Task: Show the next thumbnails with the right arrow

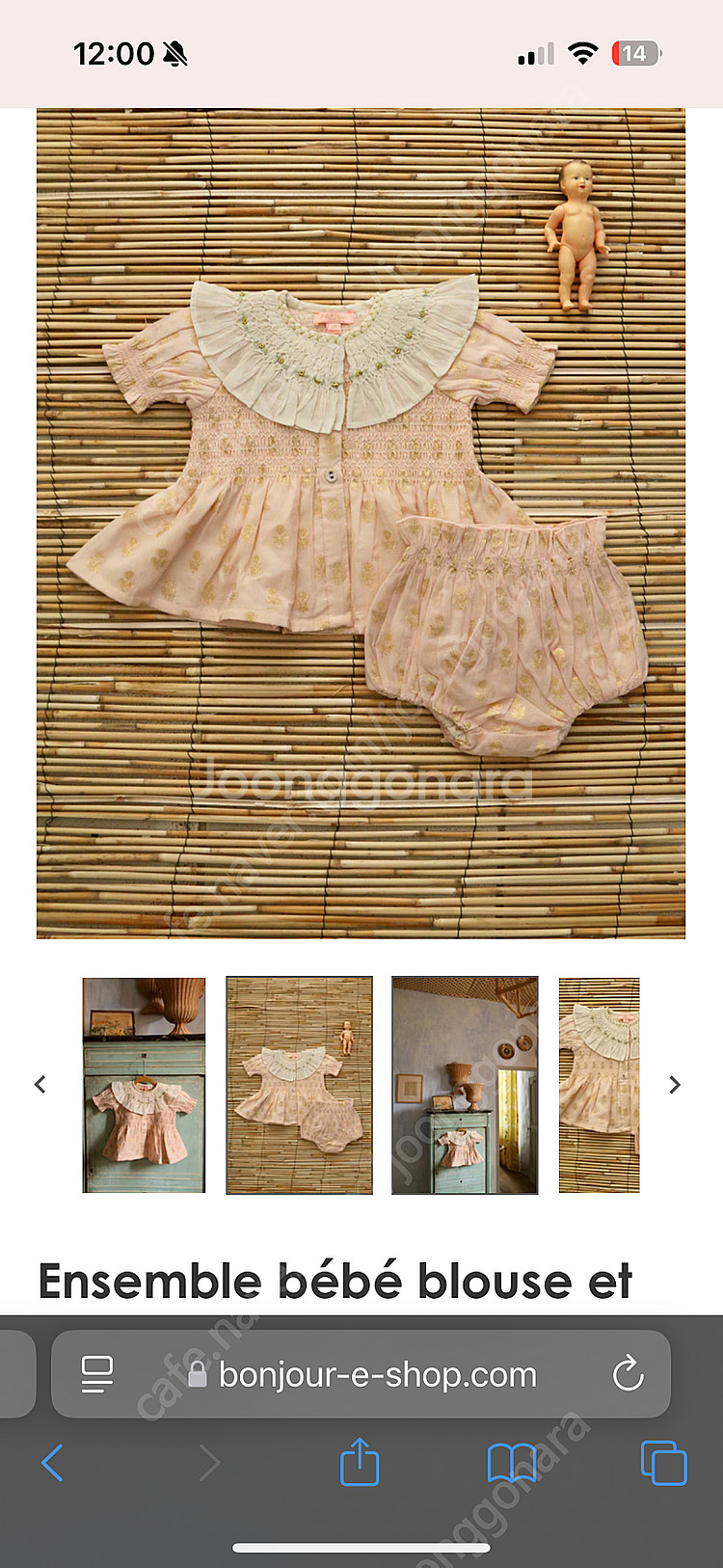Action: 675,1085
